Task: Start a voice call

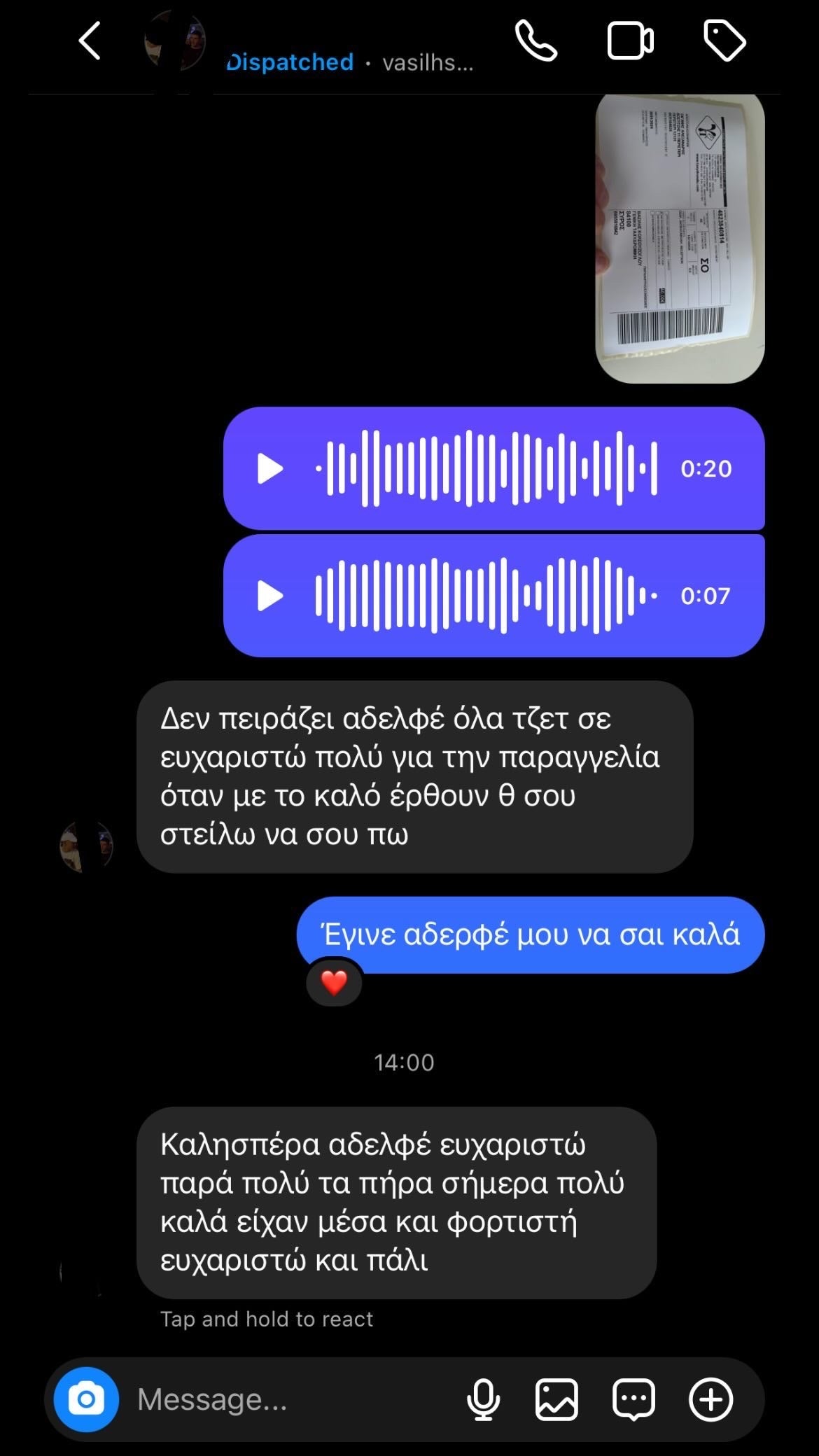Action: pyautogui.click(x=535, y=41)
